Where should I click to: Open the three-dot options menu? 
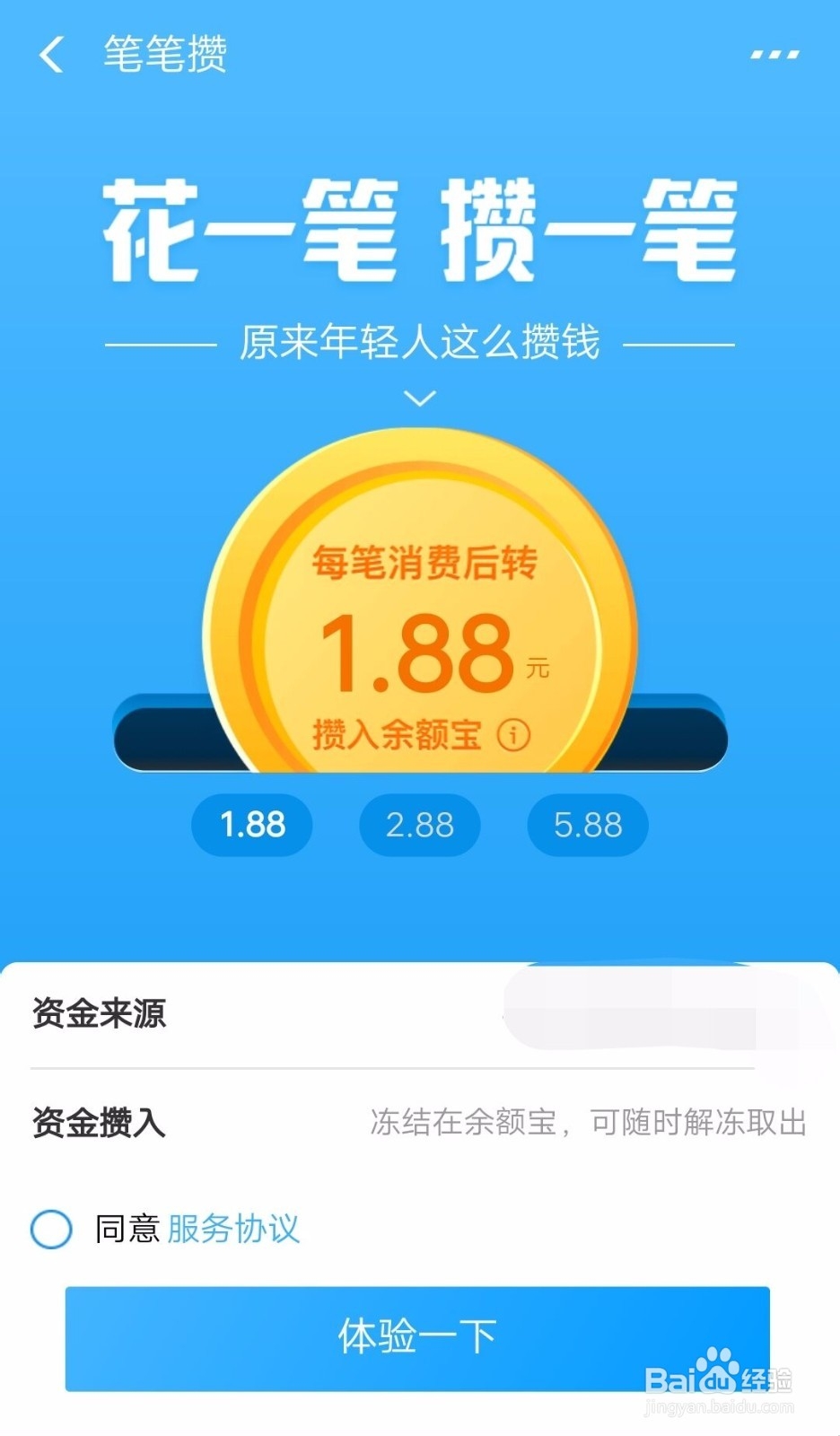tap(774, 54)
